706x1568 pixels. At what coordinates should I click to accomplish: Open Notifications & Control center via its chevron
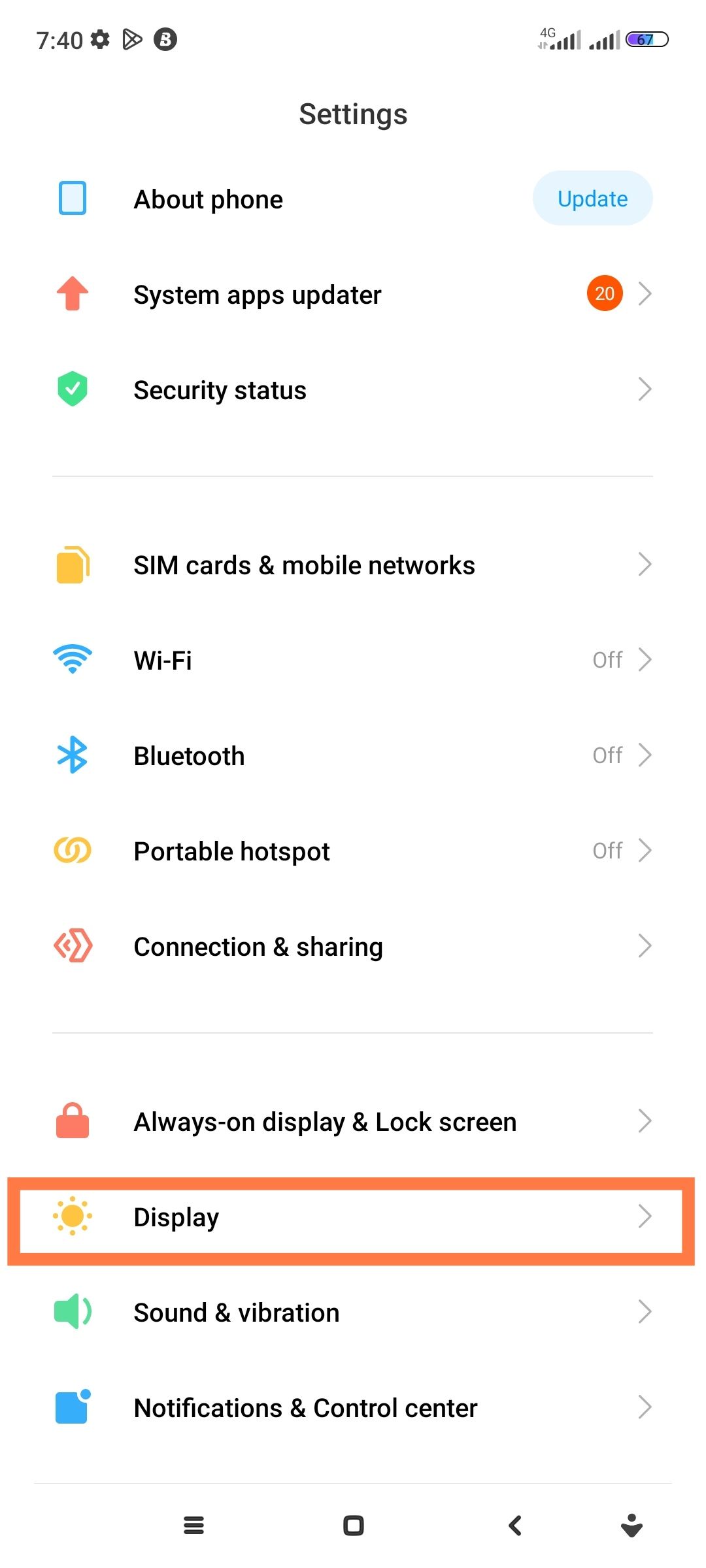pos(645,1408)
